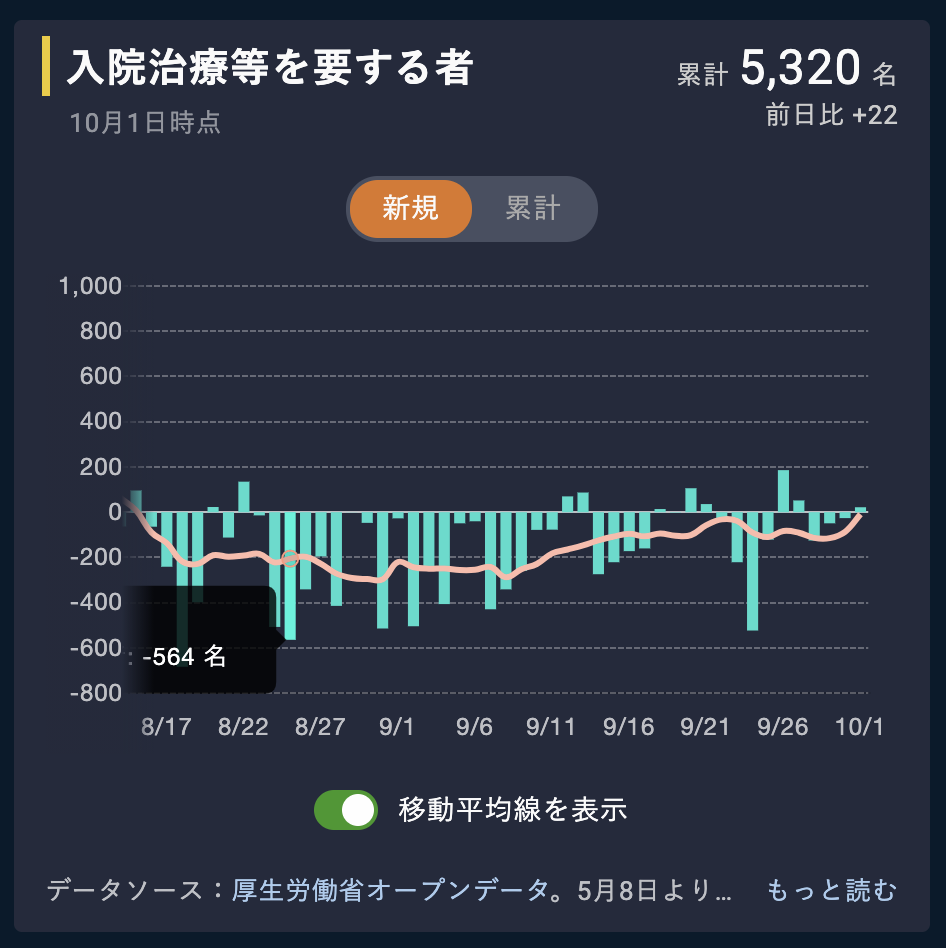This screenshot has width=946, height=948.
Task: Switch to the 累計 (cumulative) tab
Action: 532,208
